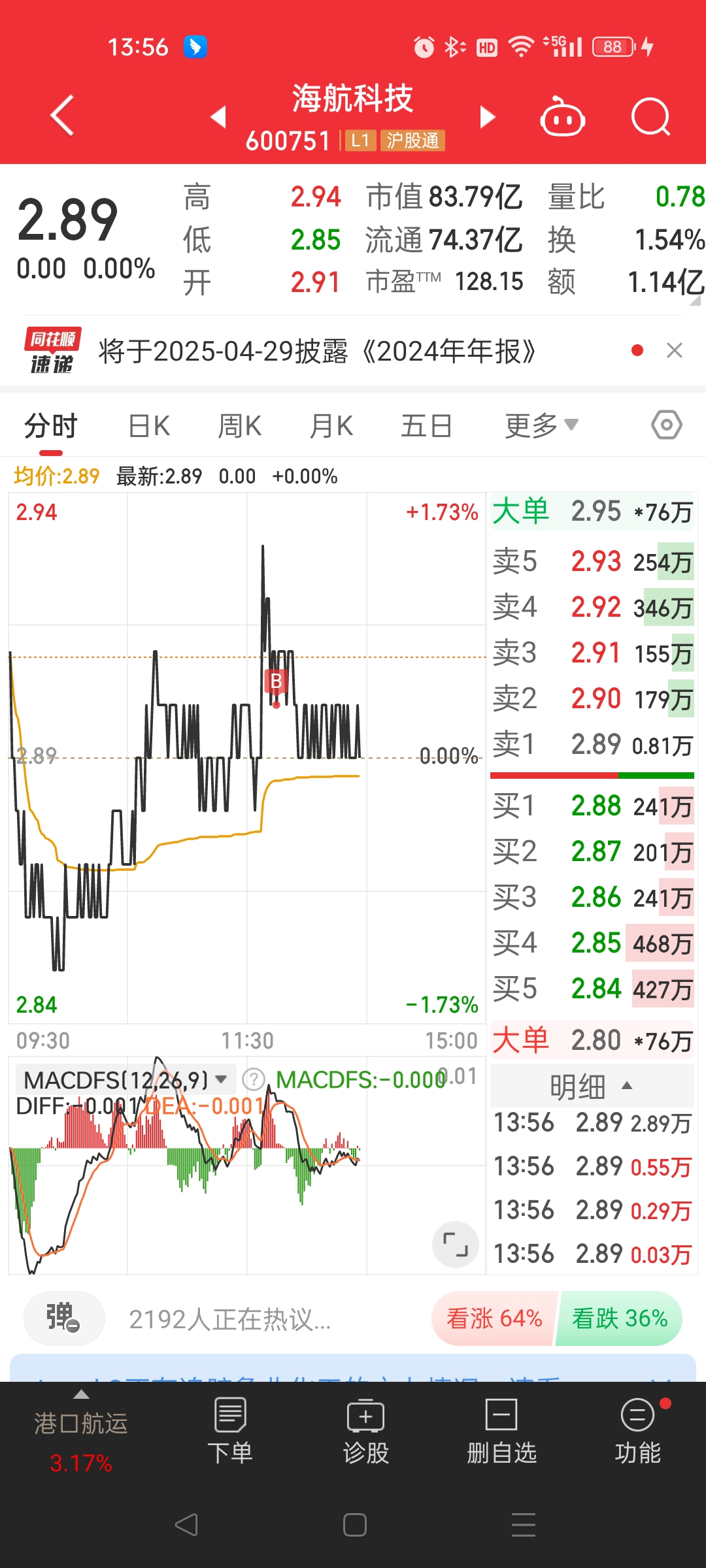Switch to the 月K chart tab
This screenshot has height=1568, width=706.
click(x=331, y=426)
